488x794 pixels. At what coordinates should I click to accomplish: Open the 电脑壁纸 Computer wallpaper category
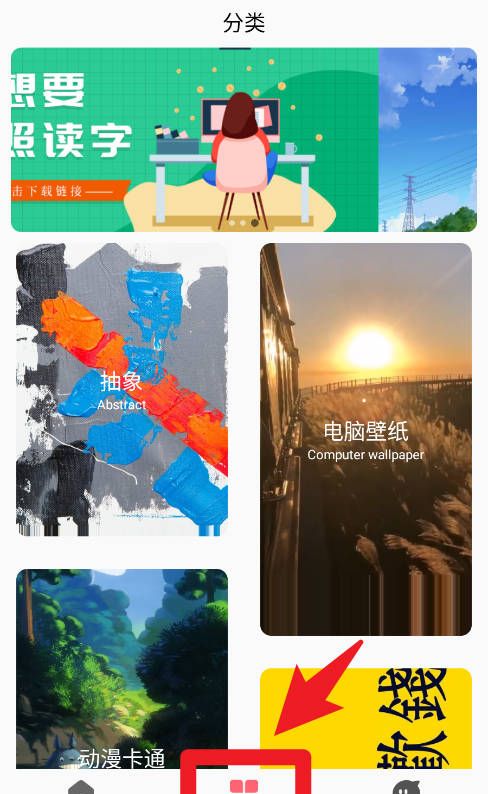pos(365,439)
